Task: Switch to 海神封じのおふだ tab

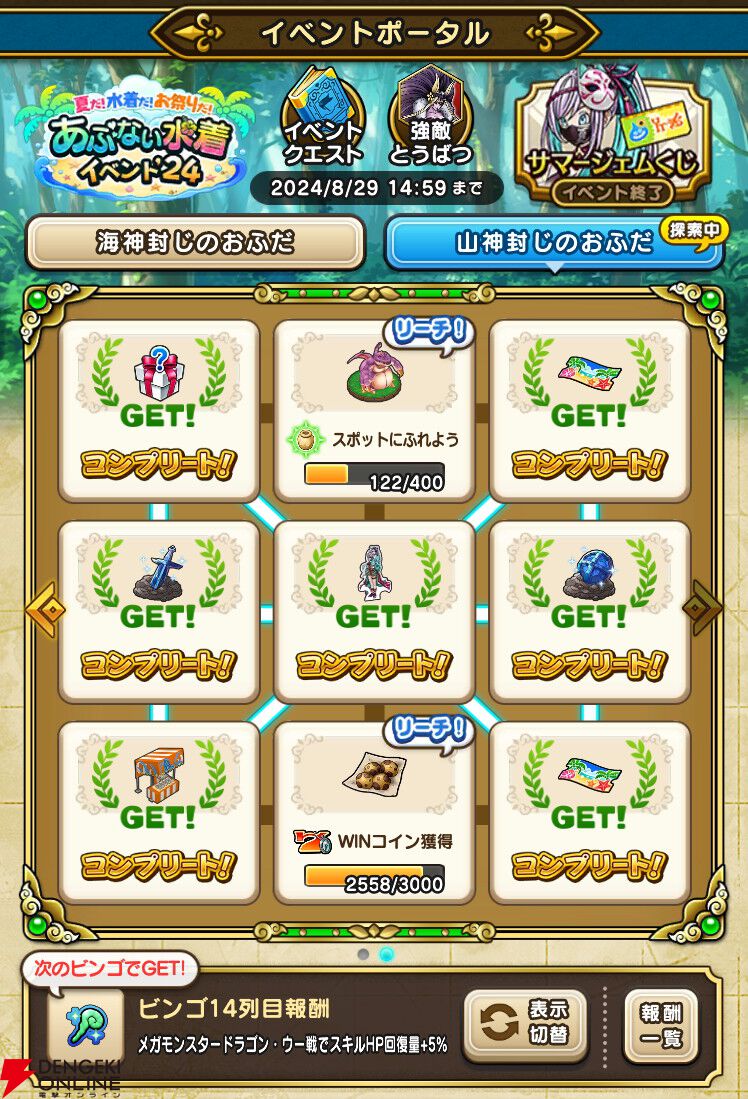Action: (x=196, y=243)
